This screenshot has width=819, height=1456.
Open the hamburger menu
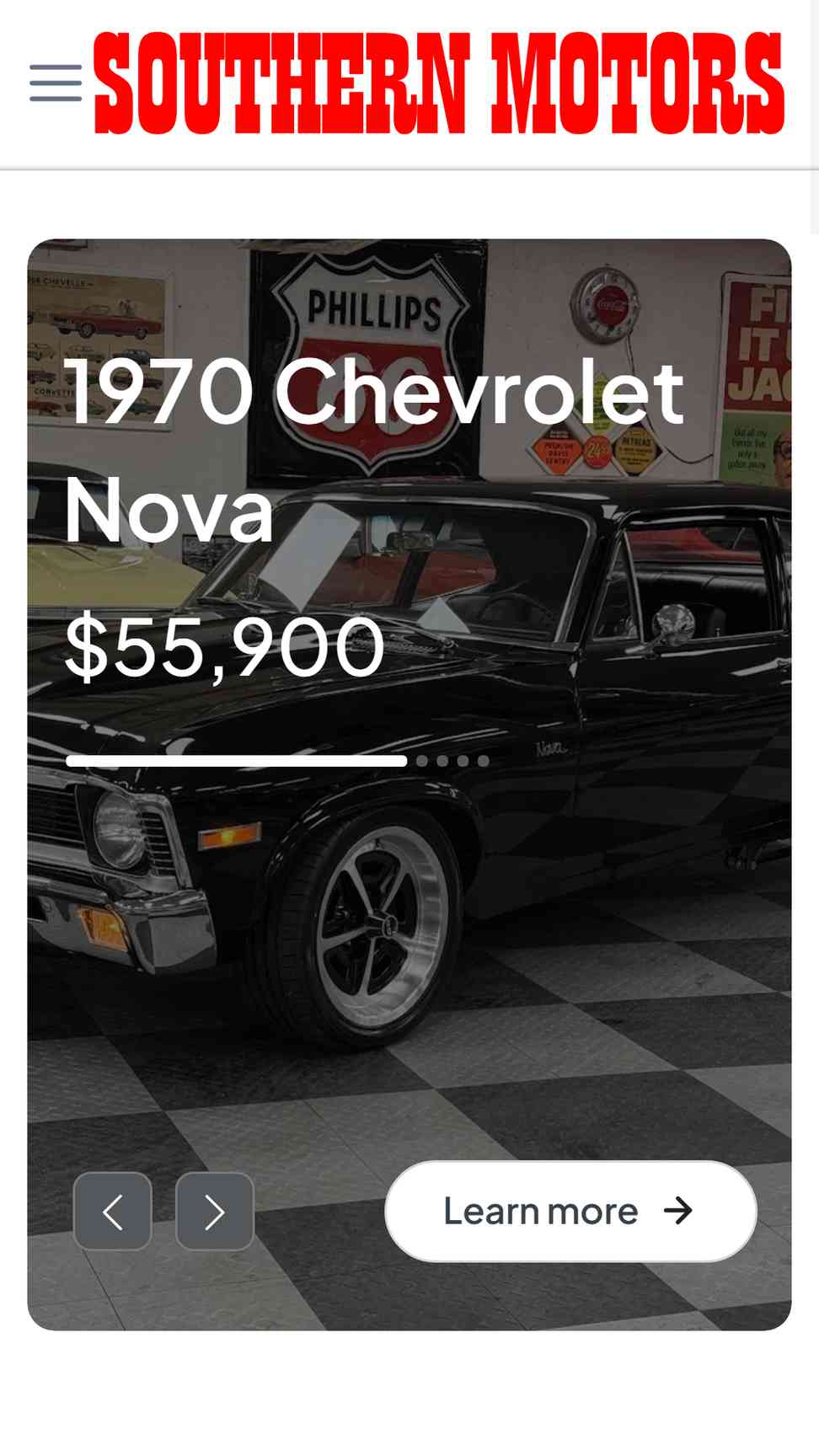point(56,83)
